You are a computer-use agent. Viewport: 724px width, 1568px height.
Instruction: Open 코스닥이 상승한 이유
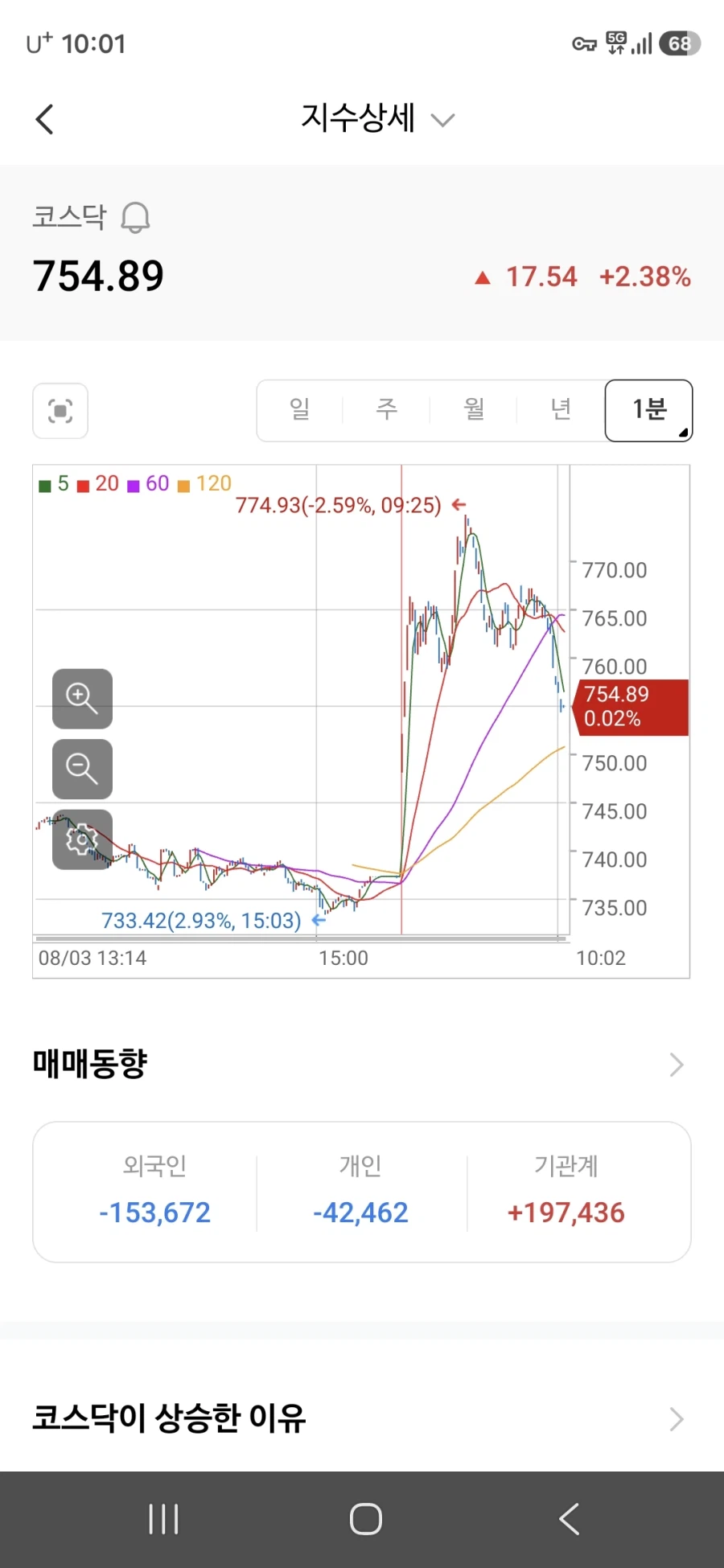pos(362,1418)
